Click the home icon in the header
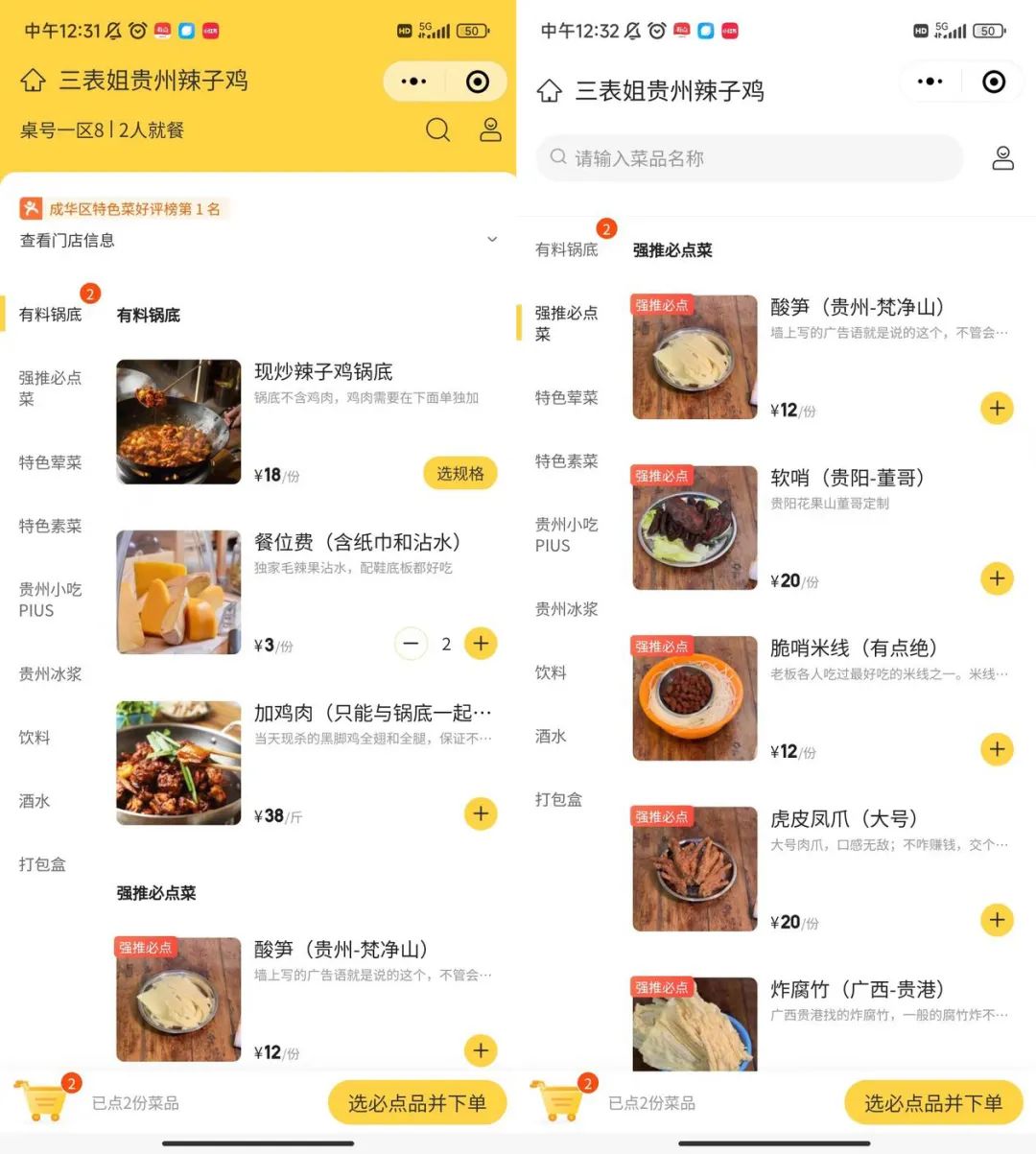Viewport: 1036px width, 1154px height. tap(33, 81)
